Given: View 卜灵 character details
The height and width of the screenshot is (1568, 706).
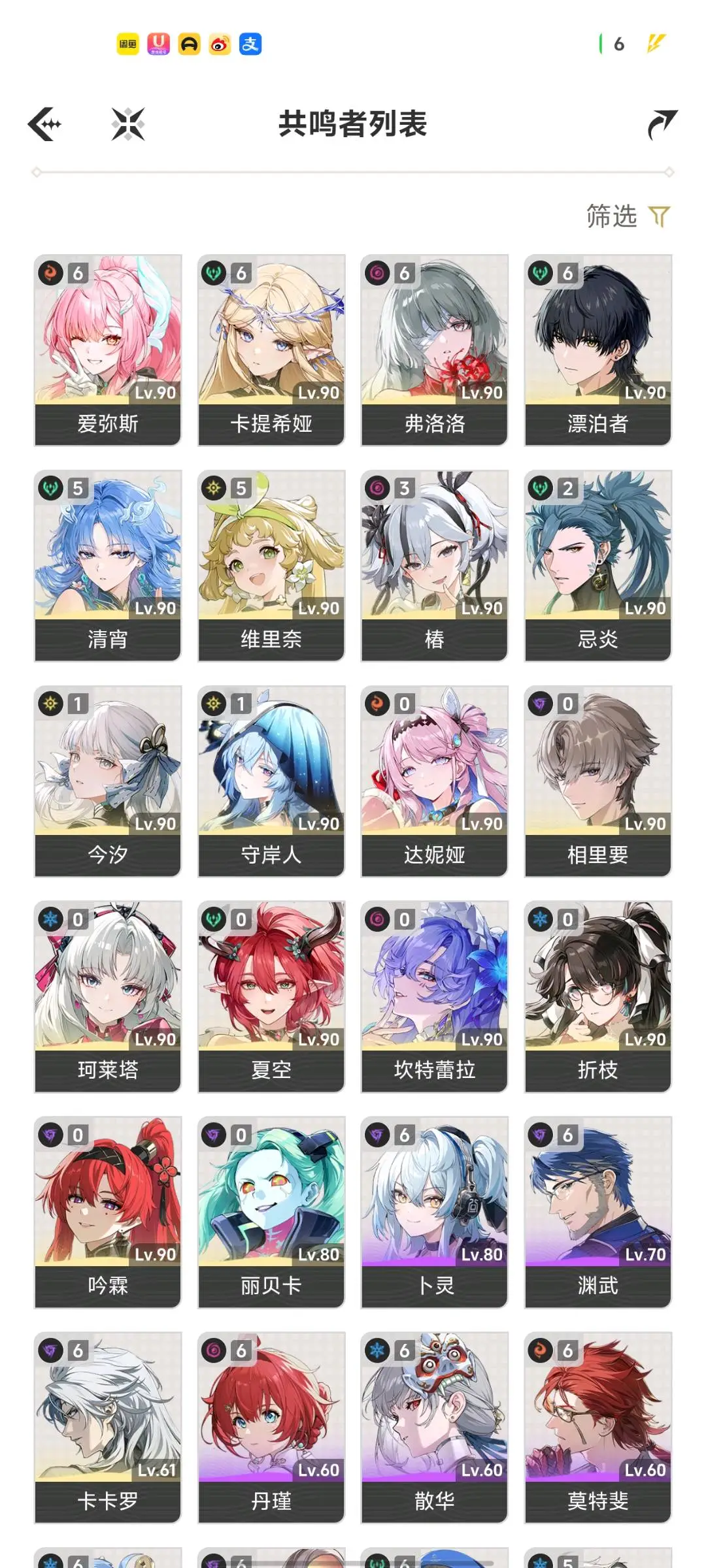Looking at the screenshot, I should tap(434, 1213).
